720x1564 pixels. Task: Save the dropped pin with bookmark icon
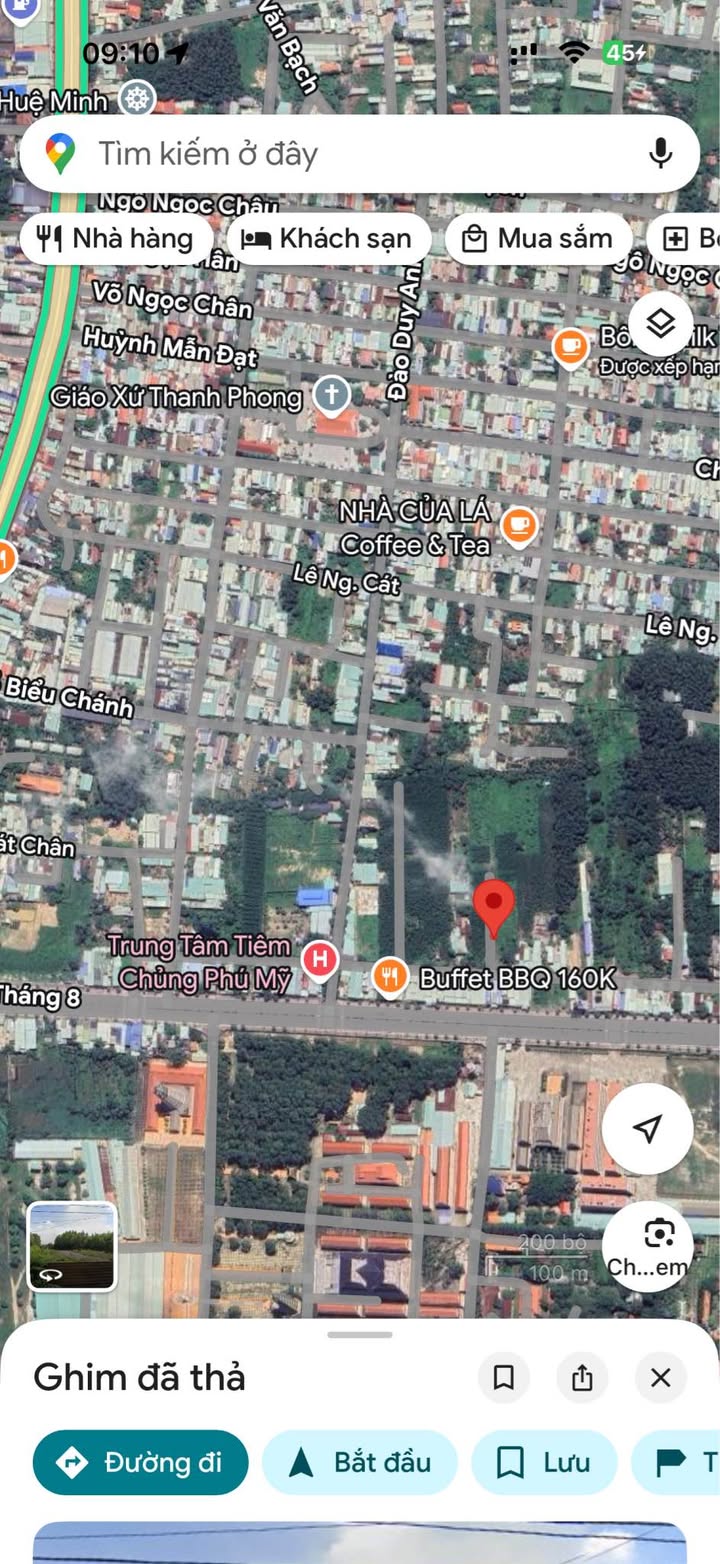504,1378
